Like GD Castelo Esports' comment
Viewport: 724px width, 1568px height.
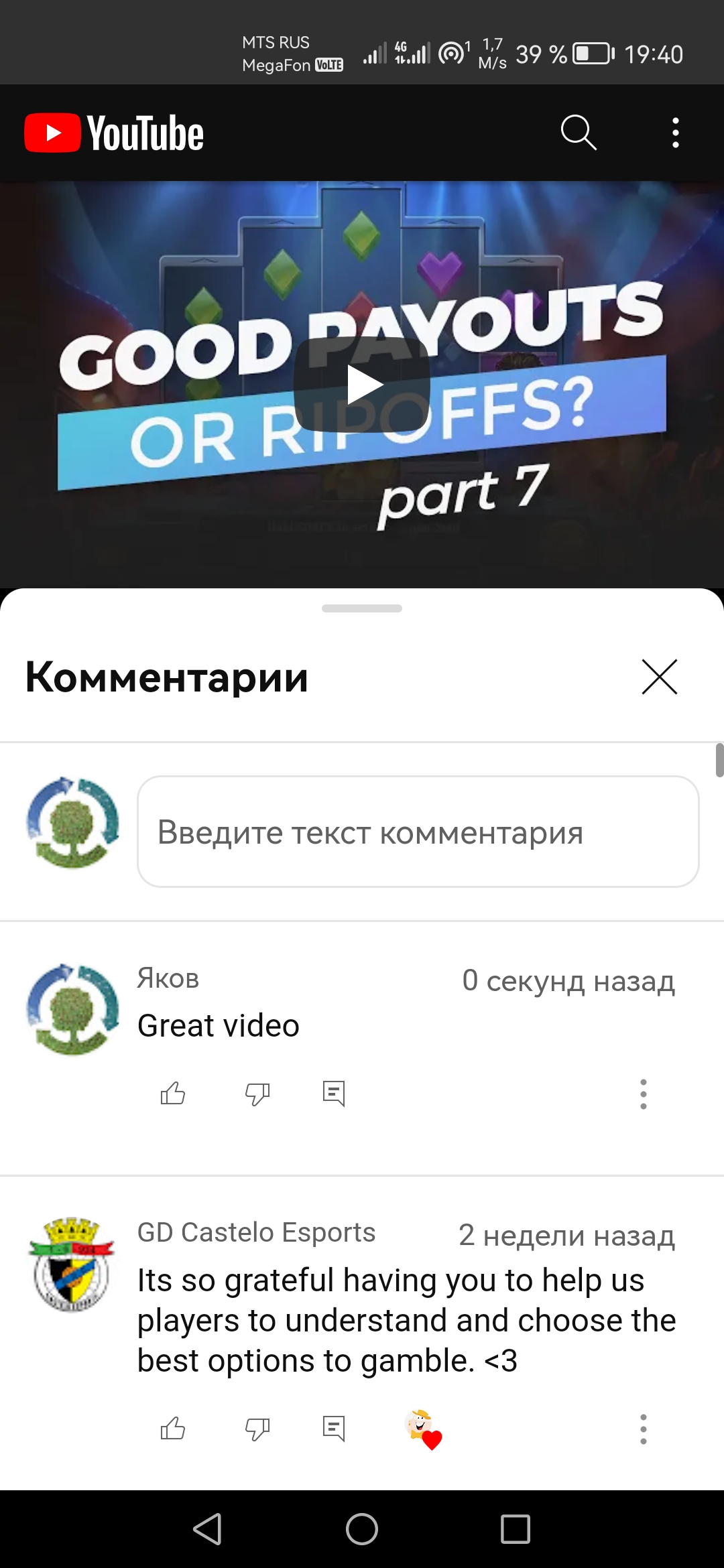pos(173,1429)
